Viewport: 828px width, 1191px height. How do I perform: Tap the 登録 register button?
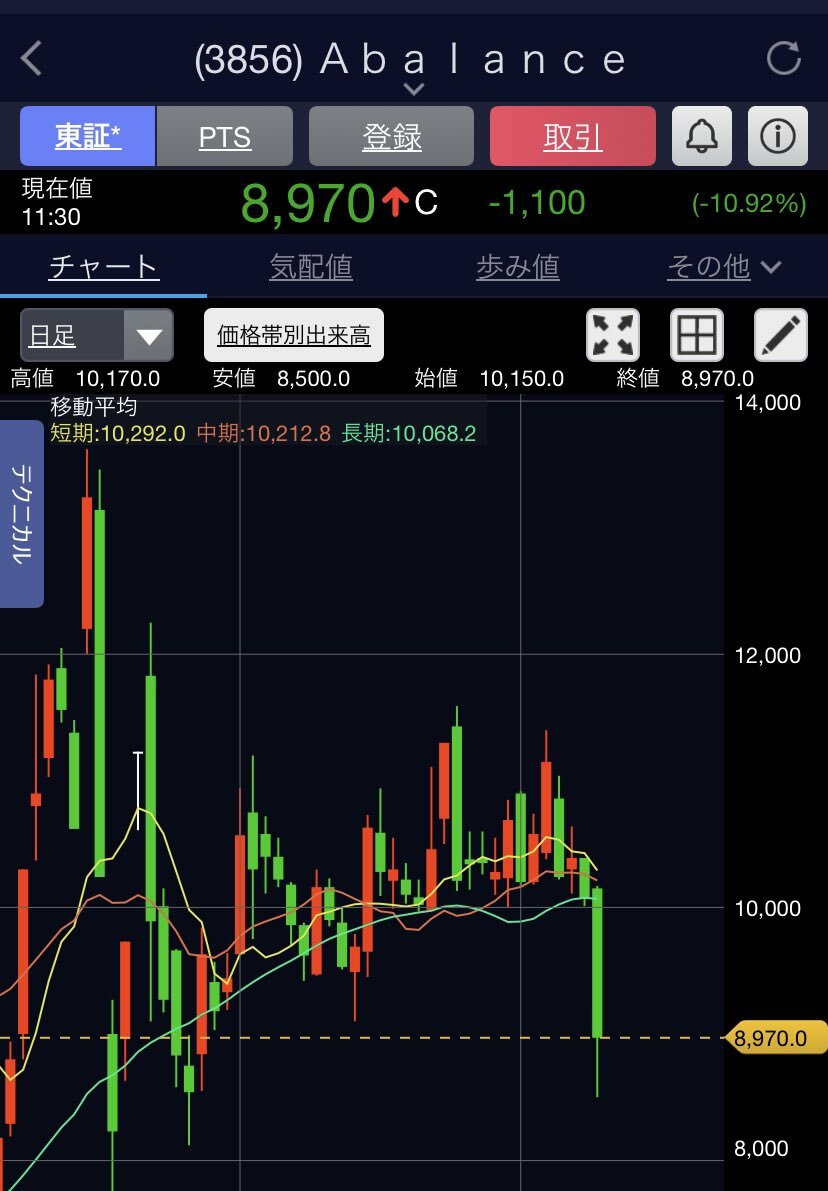pyautogui.click(x=391, y=136)
